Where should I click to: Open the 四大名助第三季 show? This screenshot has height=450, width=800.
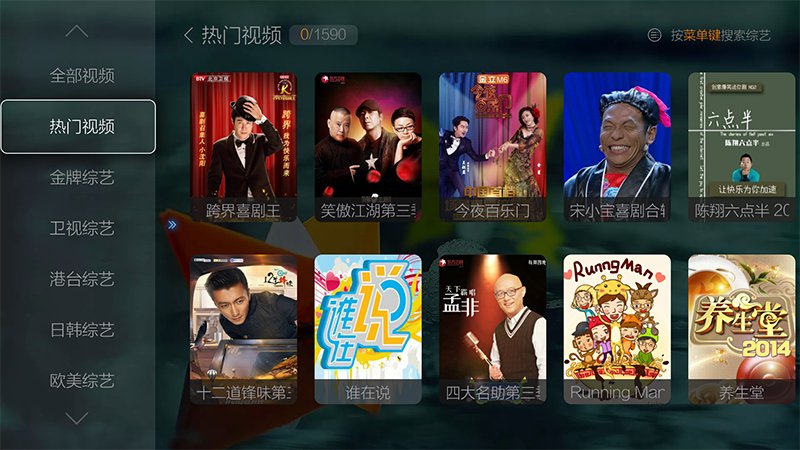click(x=492, y=329)
